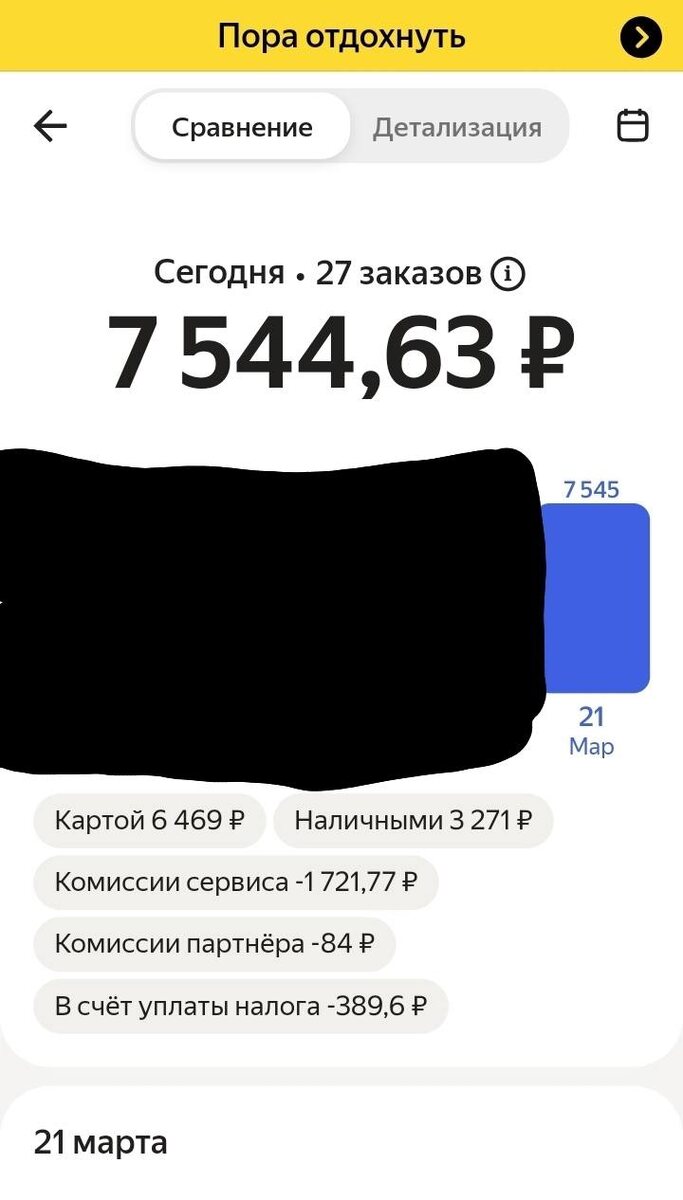Tap the 'В счёт уплаты налога' chip
The width and height of the screenshot is (683, 1200).
click(240, 1006)
